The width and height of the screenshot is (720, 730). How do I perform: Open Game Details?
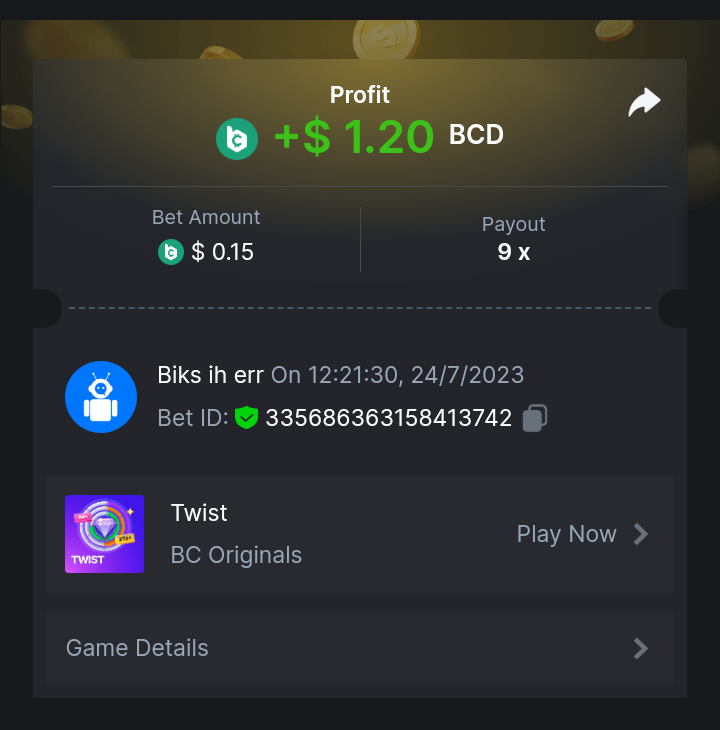tap(359, 648)
